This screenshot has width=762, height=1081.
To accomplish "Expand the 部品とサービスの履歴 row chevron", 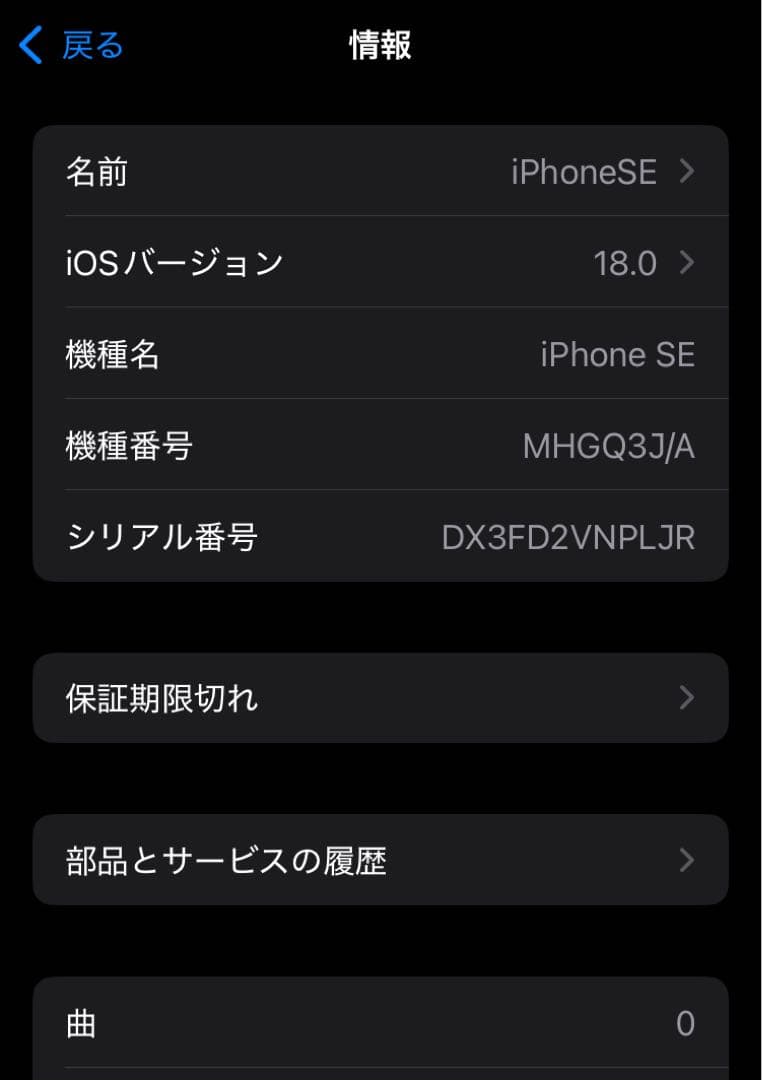I will coord(687,859).
